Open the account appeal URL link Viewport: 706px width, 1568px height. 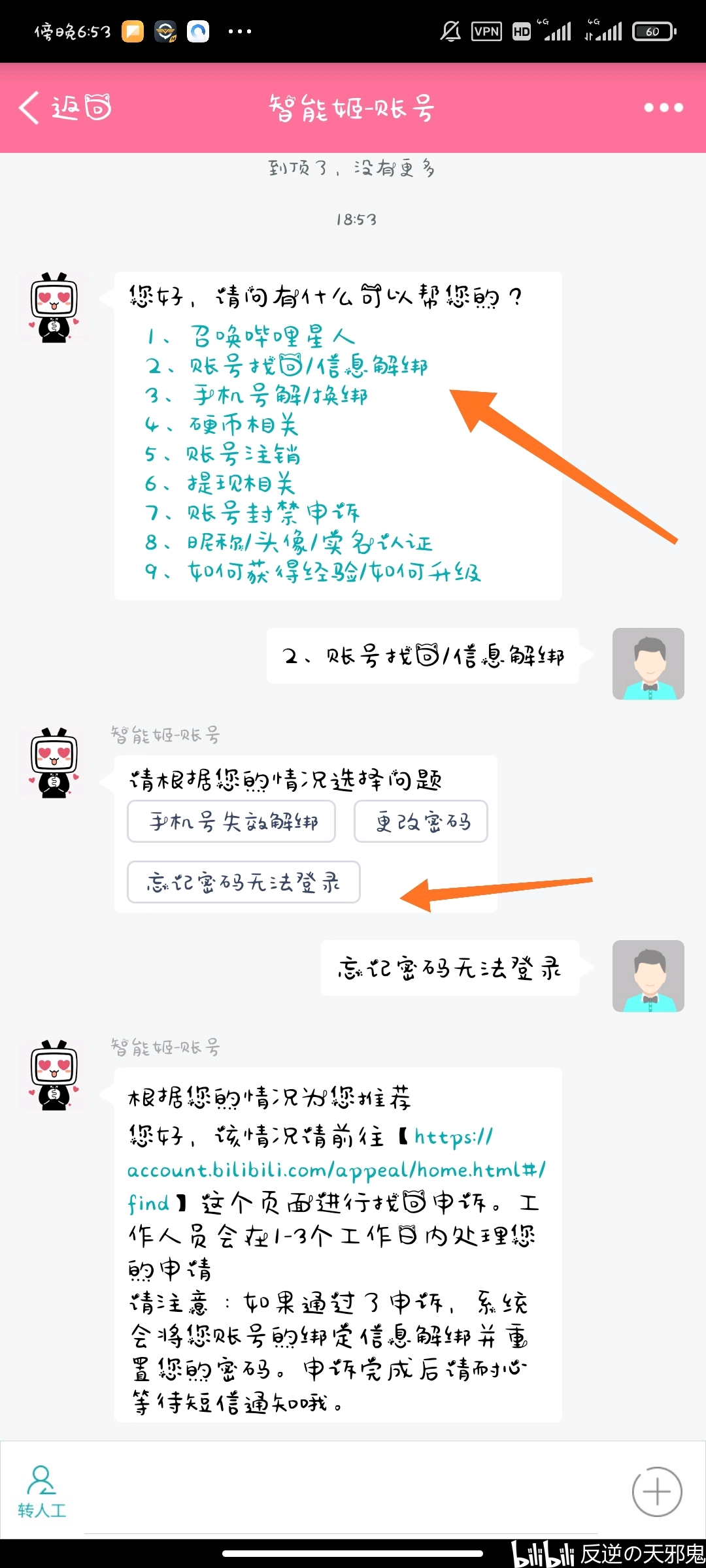(336, 1169)
